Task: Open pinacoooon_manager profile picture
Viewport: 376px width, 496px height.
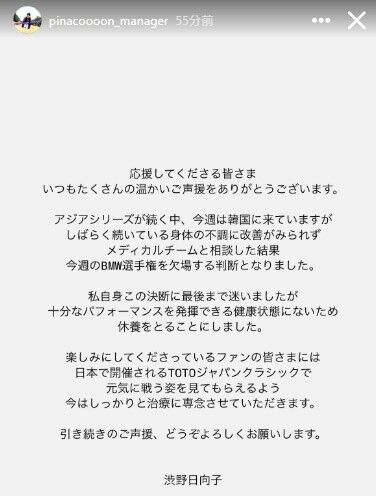Action: (27, 20)
